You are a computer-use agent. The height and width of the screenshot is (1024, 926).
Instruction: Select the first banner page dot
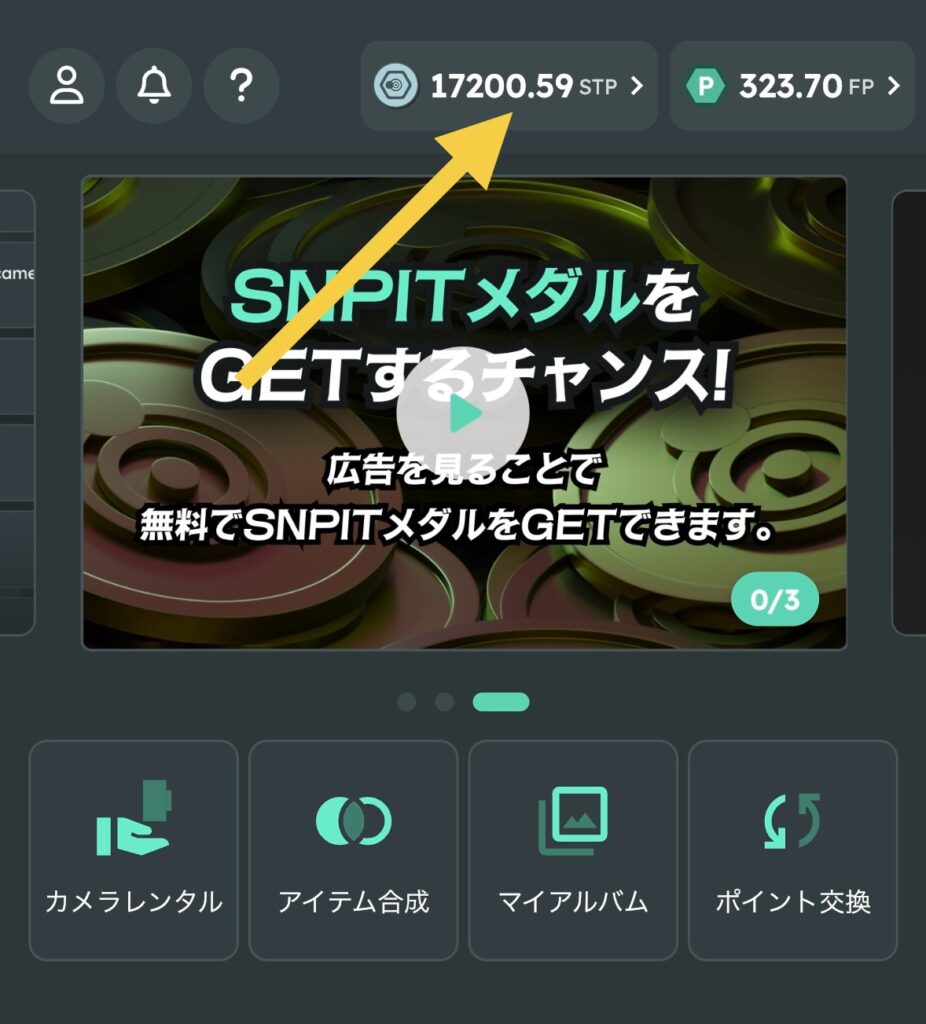[407, 702]
